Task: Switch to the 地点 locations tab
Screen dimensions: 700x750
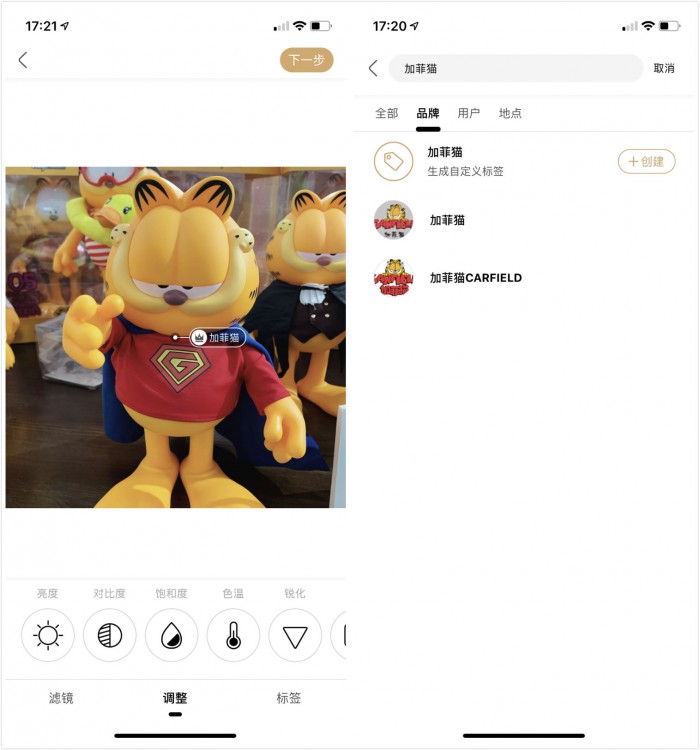Action: click(x=510, y=113)
